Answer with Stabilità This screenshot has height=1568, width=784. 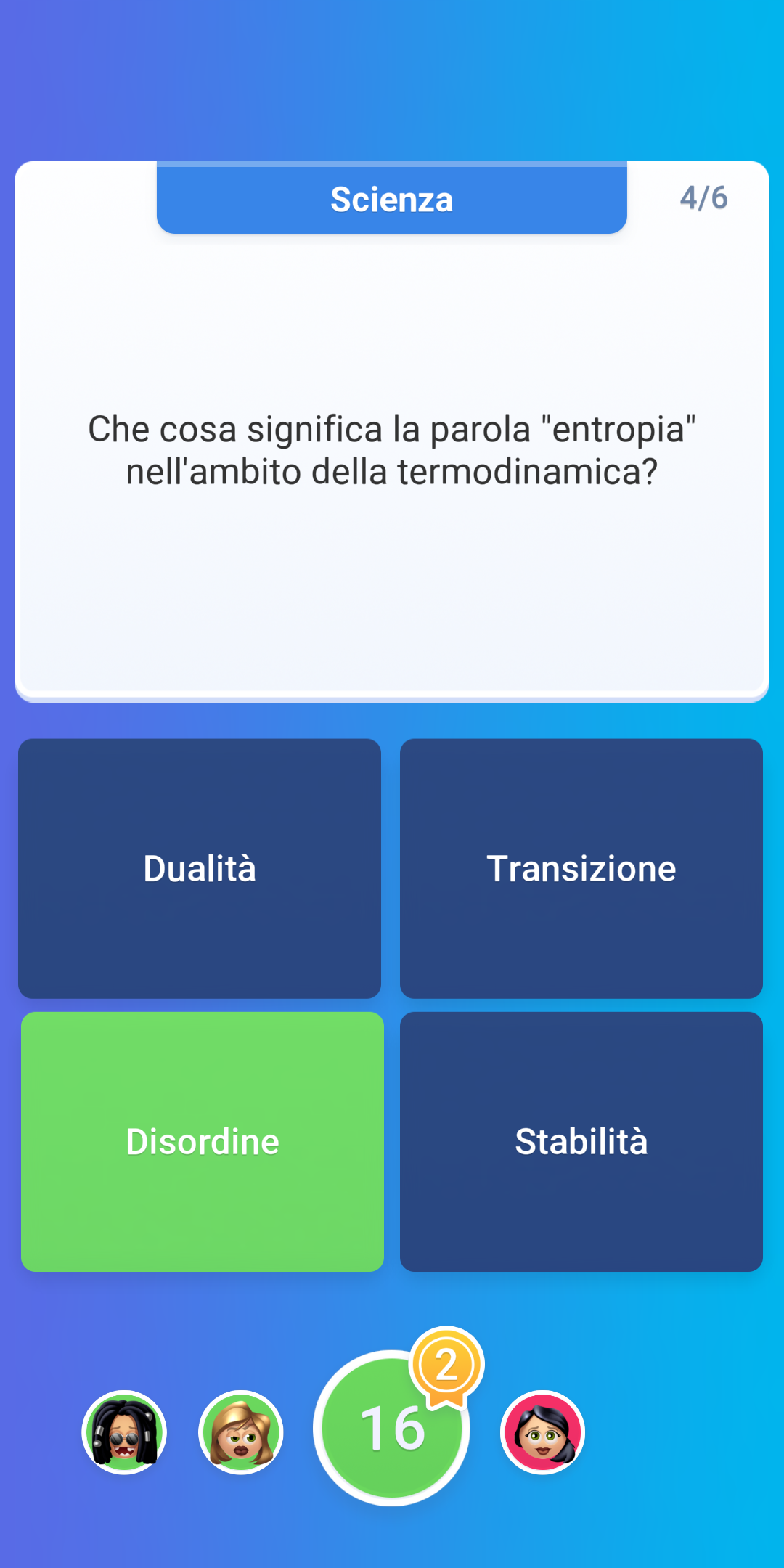click(581, 1141)
